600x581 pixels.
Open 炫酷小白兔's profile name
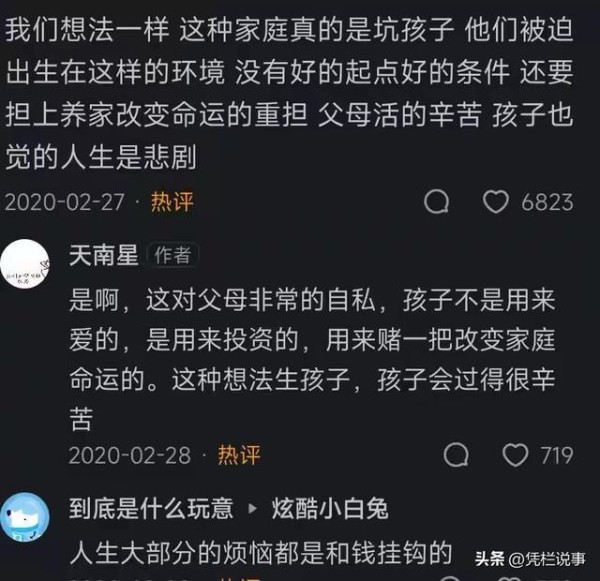coord(332,508)
